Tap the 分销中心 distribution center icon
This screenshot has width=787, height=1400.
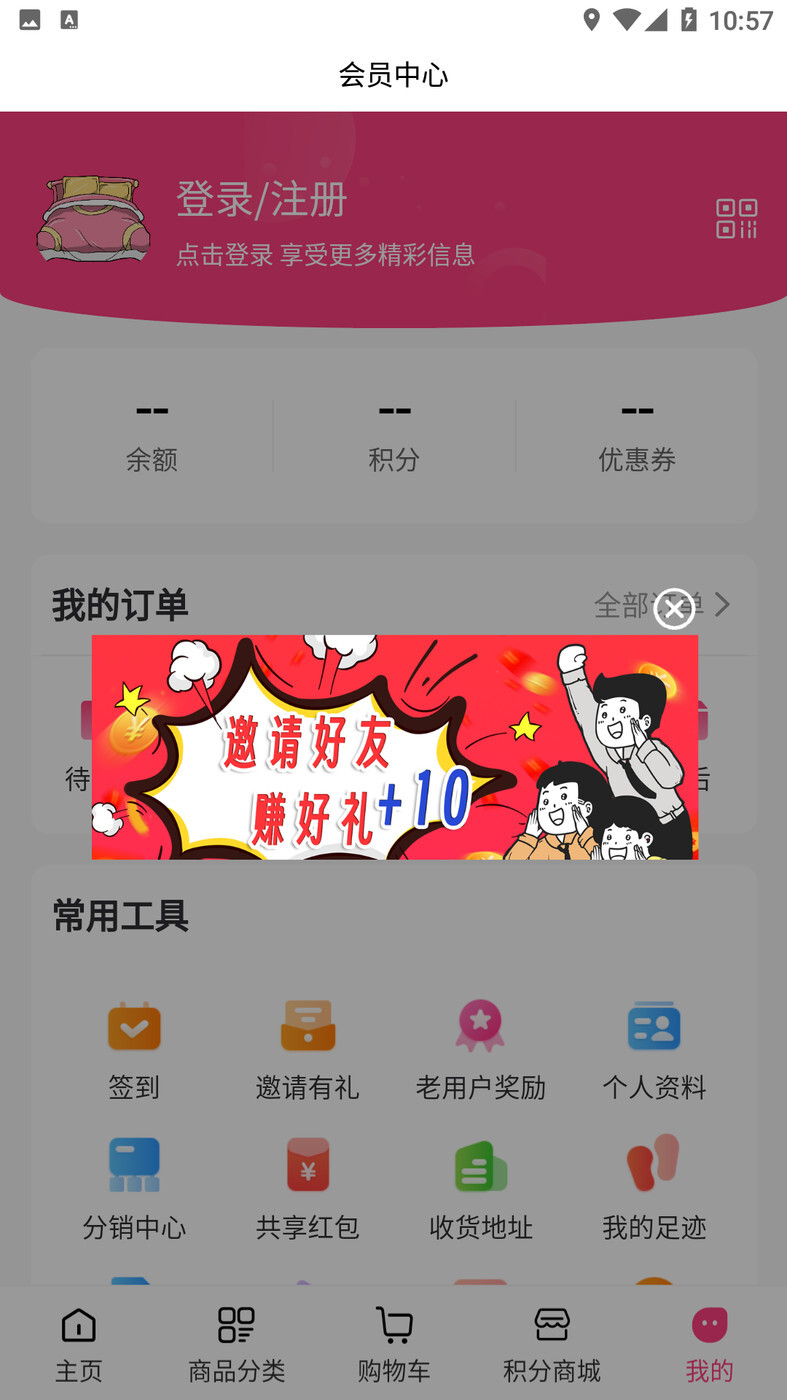tap(134, 1164)
